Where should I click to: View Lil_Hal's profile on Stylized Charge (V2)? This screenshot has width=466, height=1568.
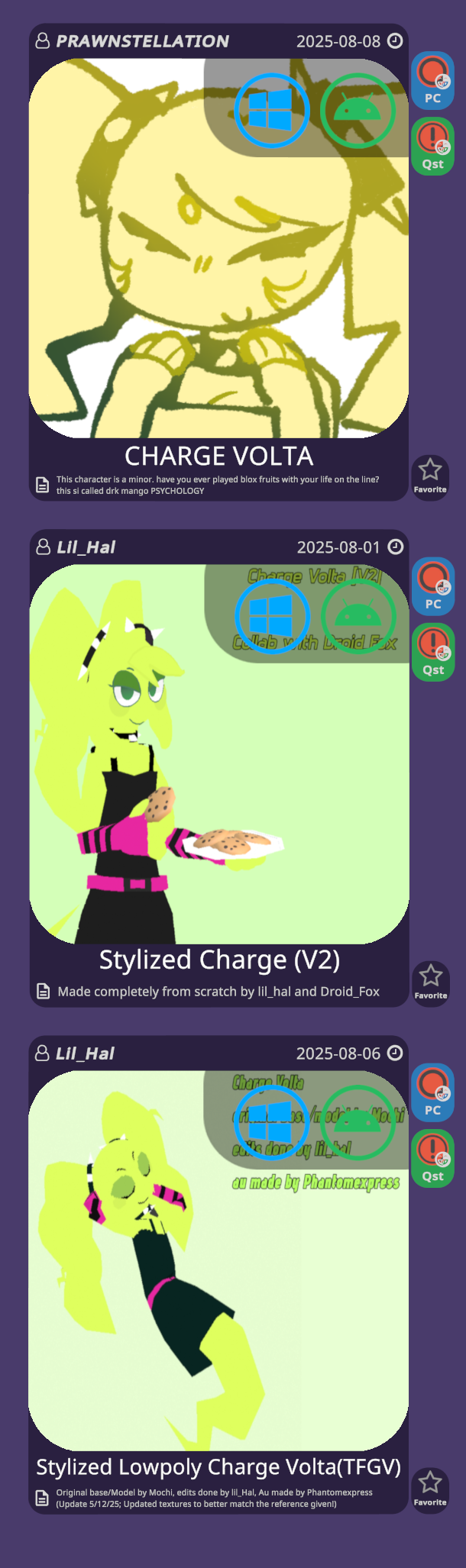tap(86, 547)
